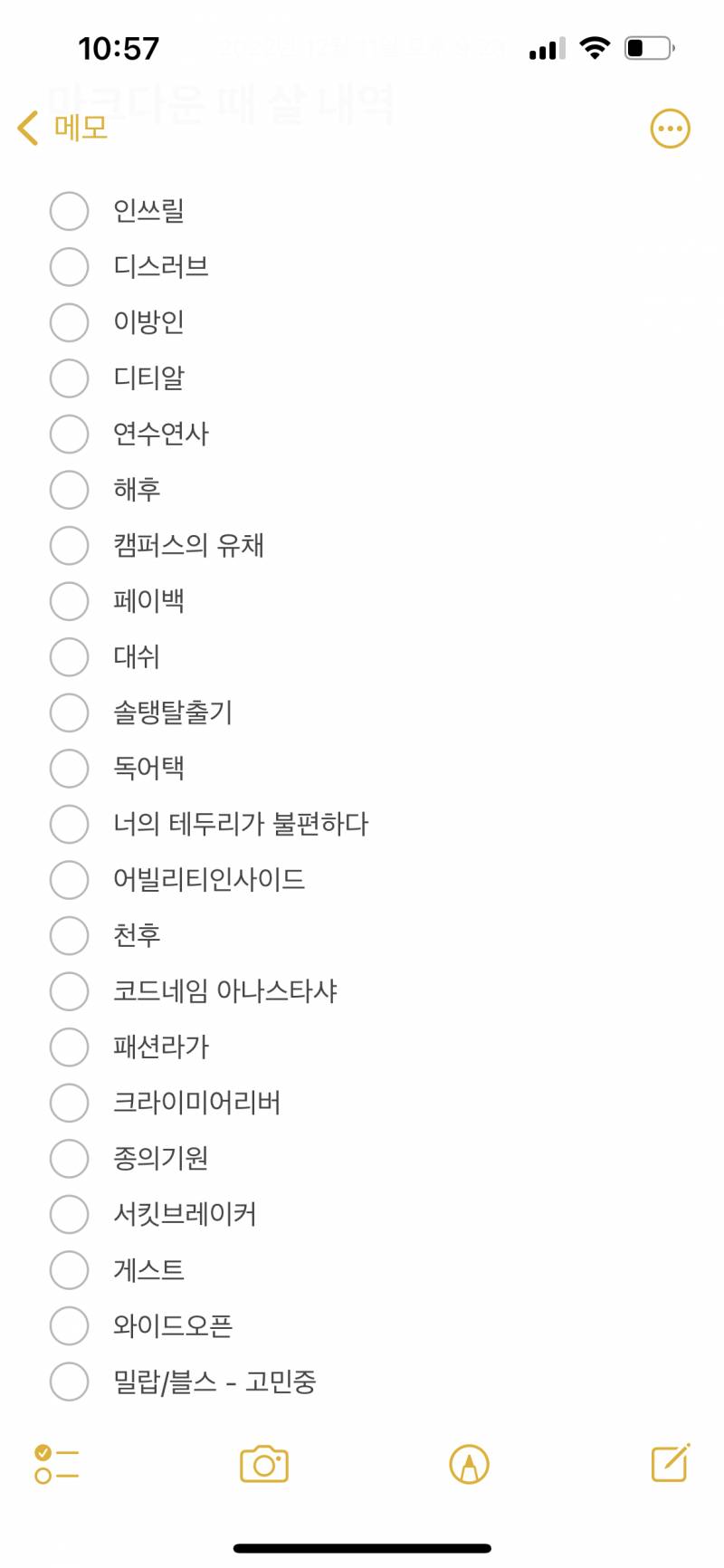The height and width of the screenshot is (1568, 724).
Task: Tap the back chevron next to 메모
Action: [x=25, y=128]
